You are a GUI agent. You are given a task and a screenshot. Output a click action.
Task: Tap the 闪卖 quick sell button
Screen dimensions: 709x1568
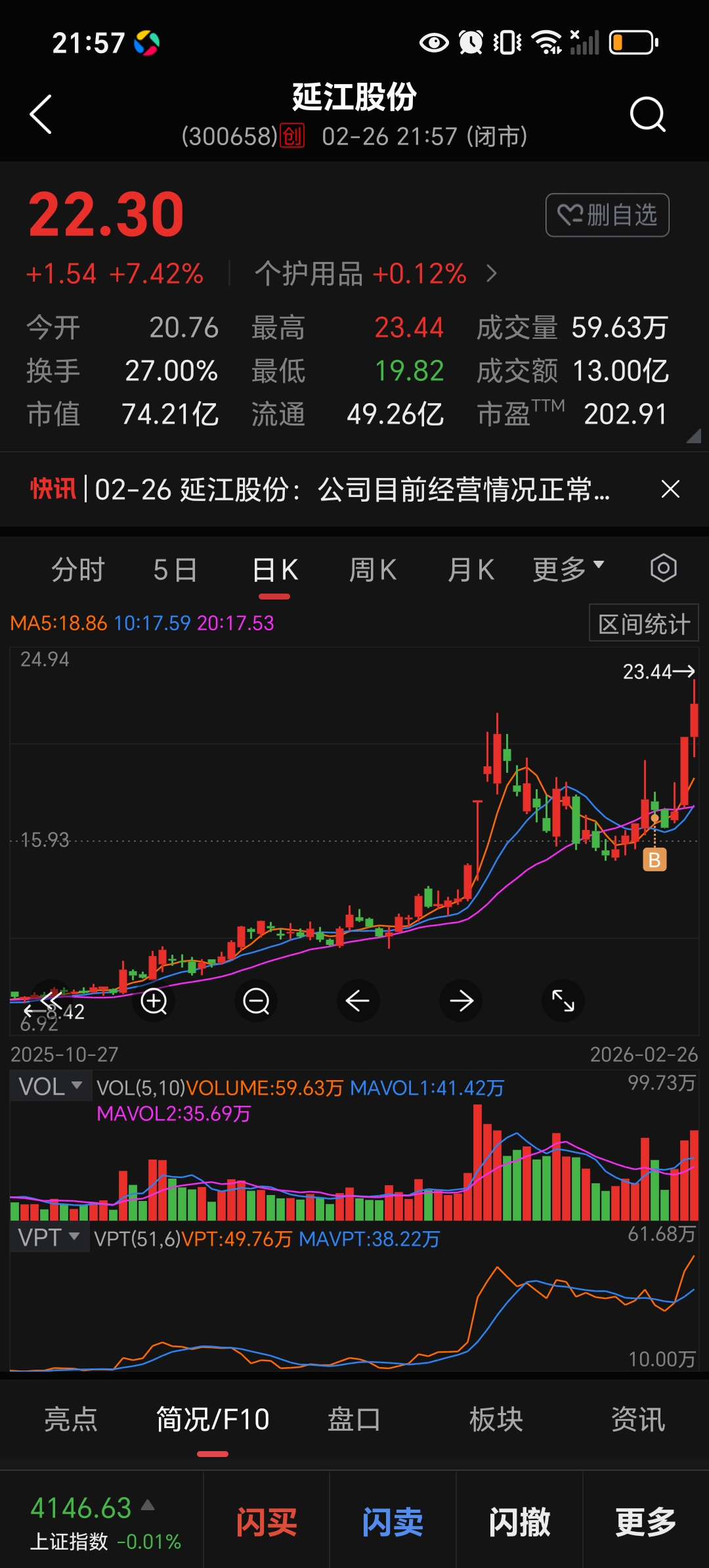(393, 1521)
